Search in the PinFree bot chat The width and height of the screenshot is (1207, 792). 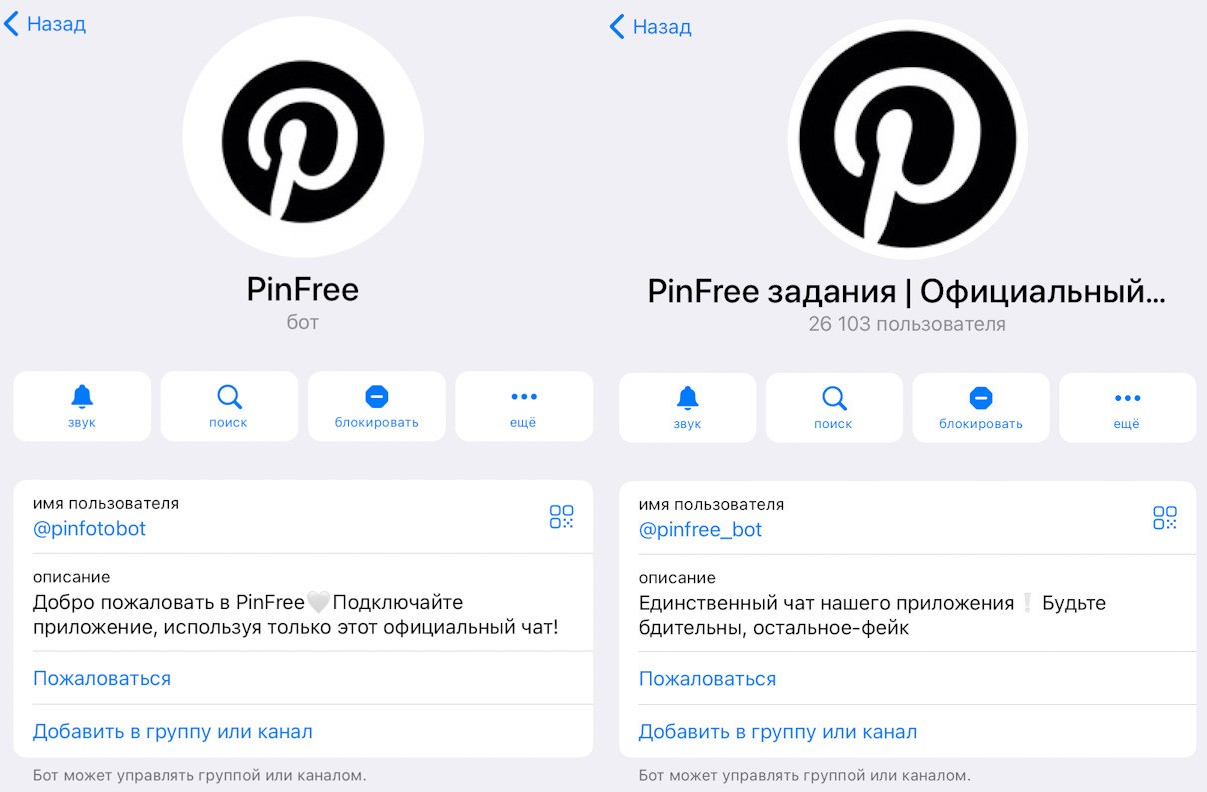point(229,406)
